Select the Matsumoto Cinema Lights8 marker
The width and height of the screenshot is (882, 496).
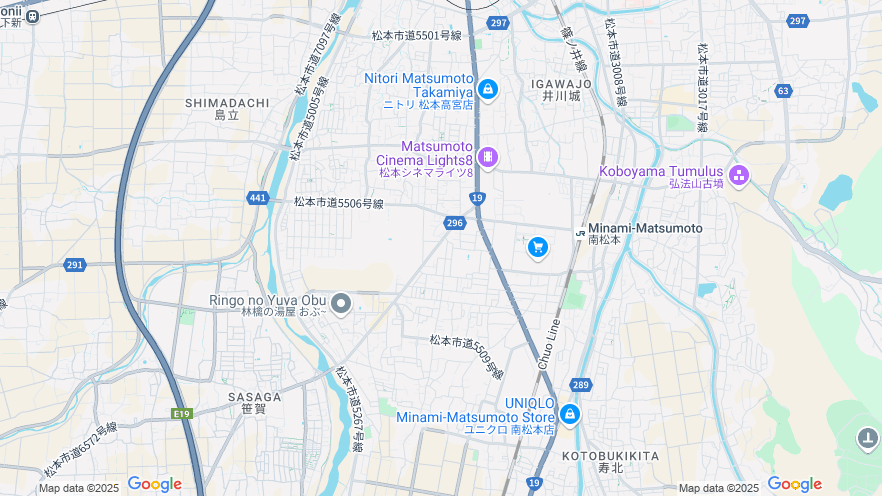[487, 156]
